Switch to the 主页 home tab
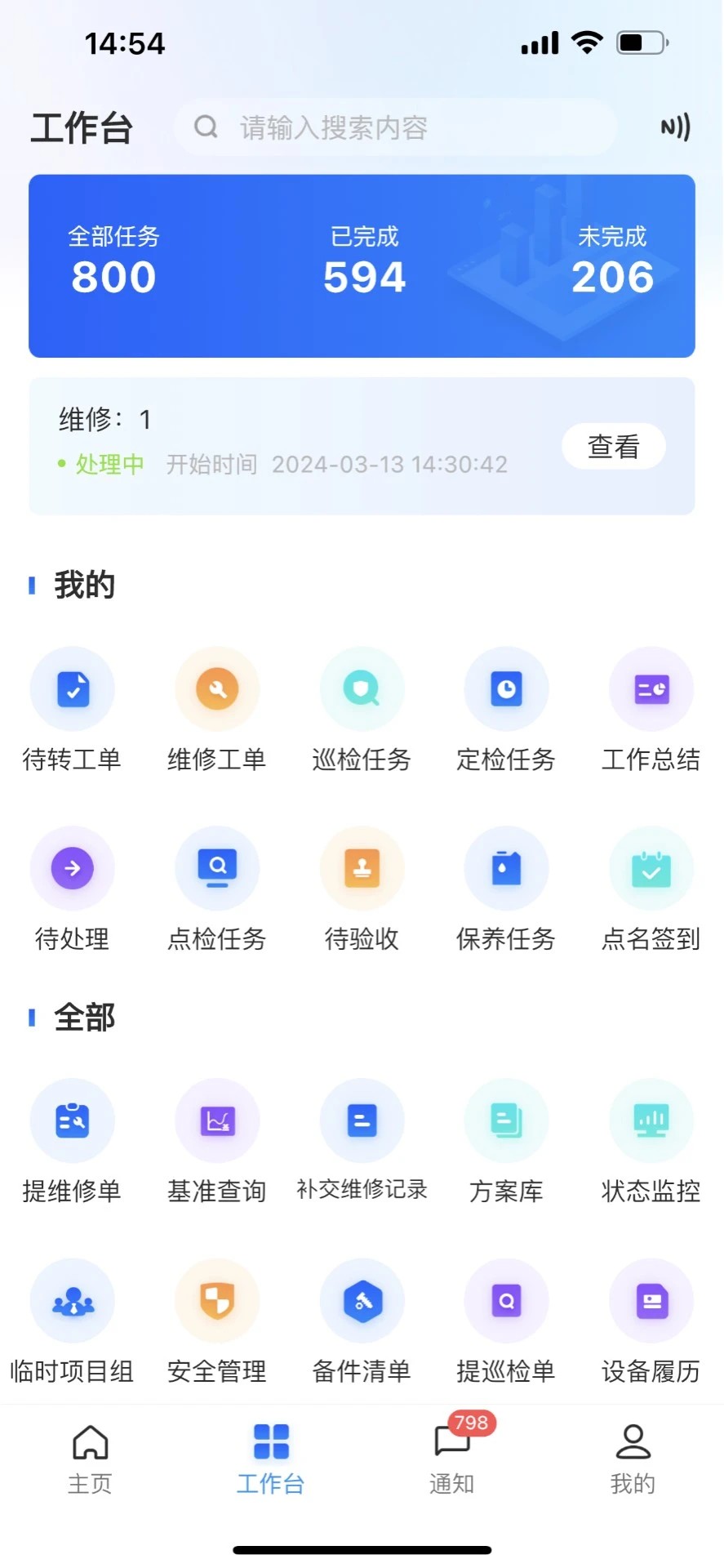 pos(90,1458)
